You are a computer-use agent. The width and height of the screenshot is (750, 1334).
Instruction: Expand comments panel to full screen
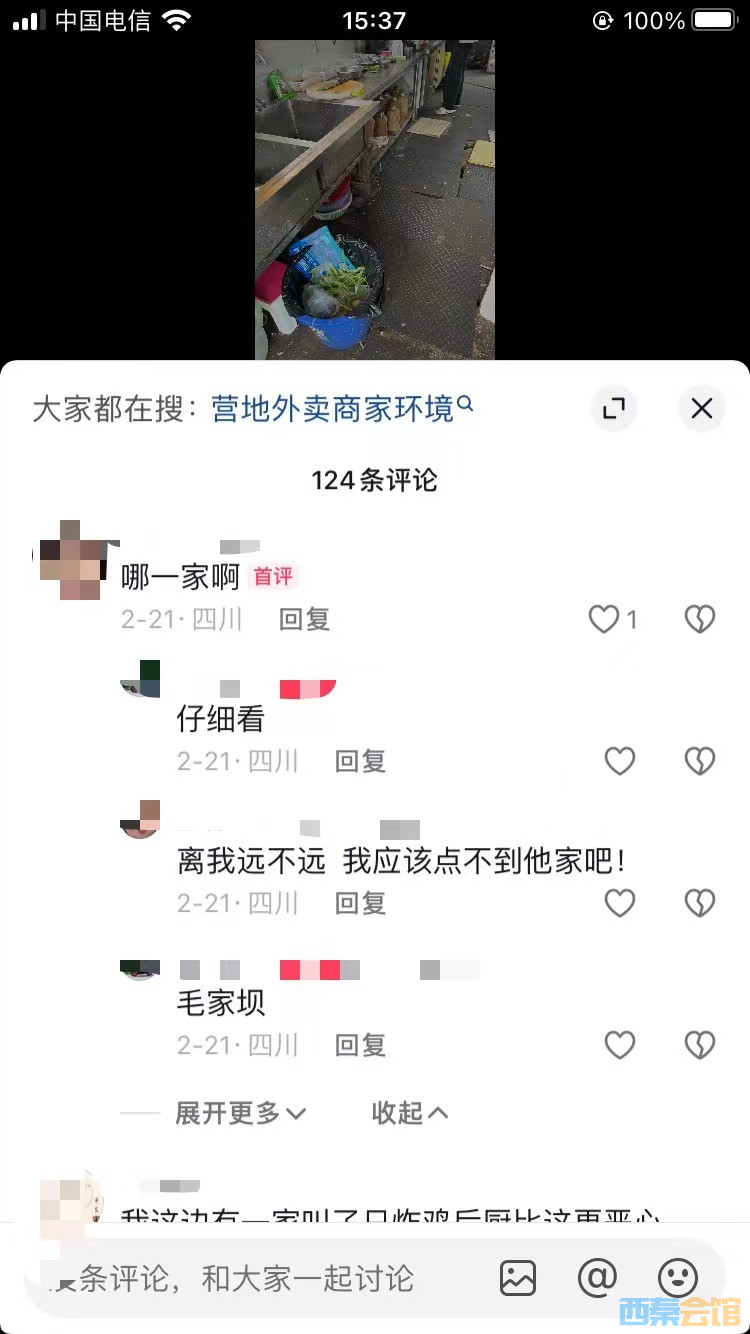pos(613,408)
